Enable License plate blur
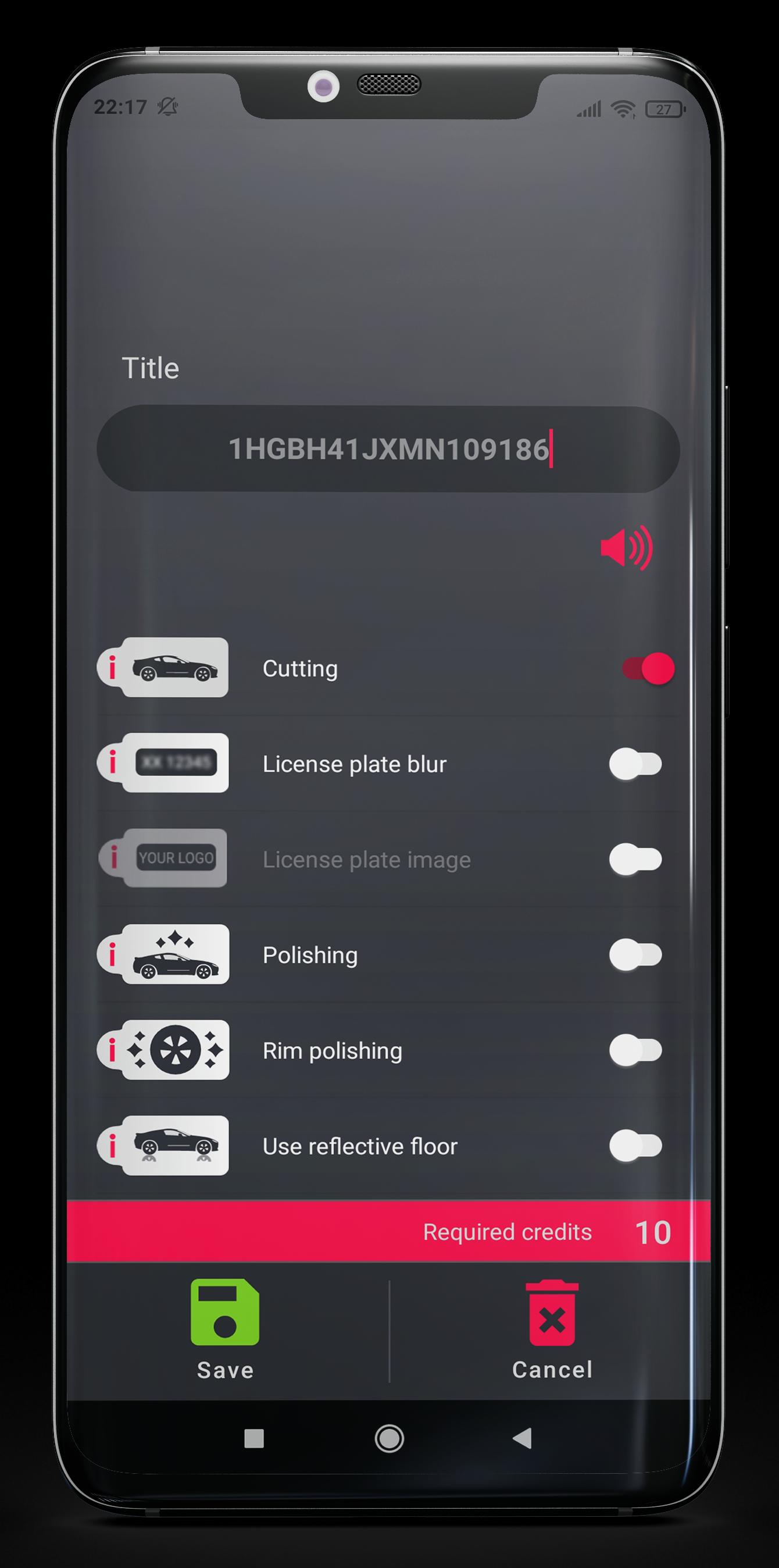The width and height of the screenshot is (779, 1568). pos(635,764)
